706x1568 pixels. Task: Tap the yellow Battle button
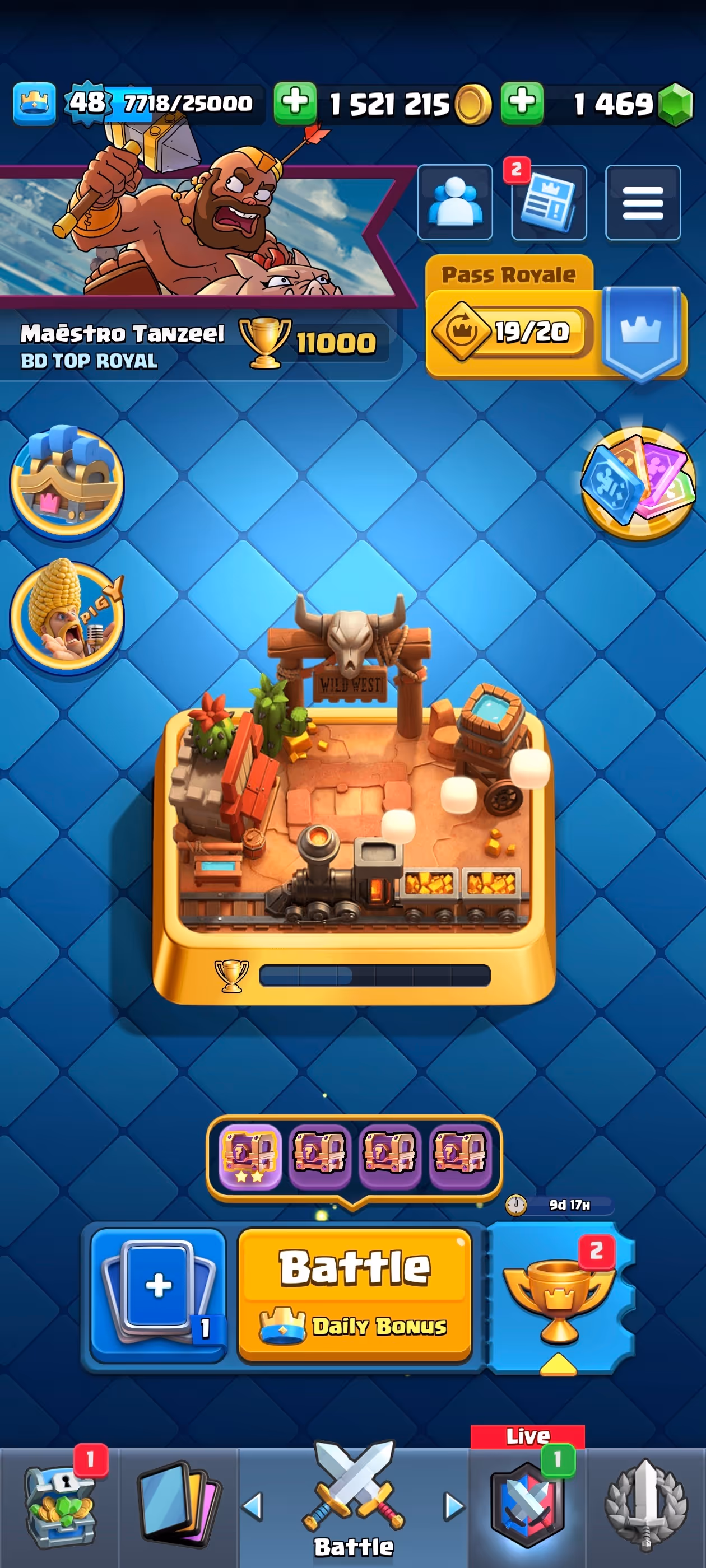point(354,1293)
